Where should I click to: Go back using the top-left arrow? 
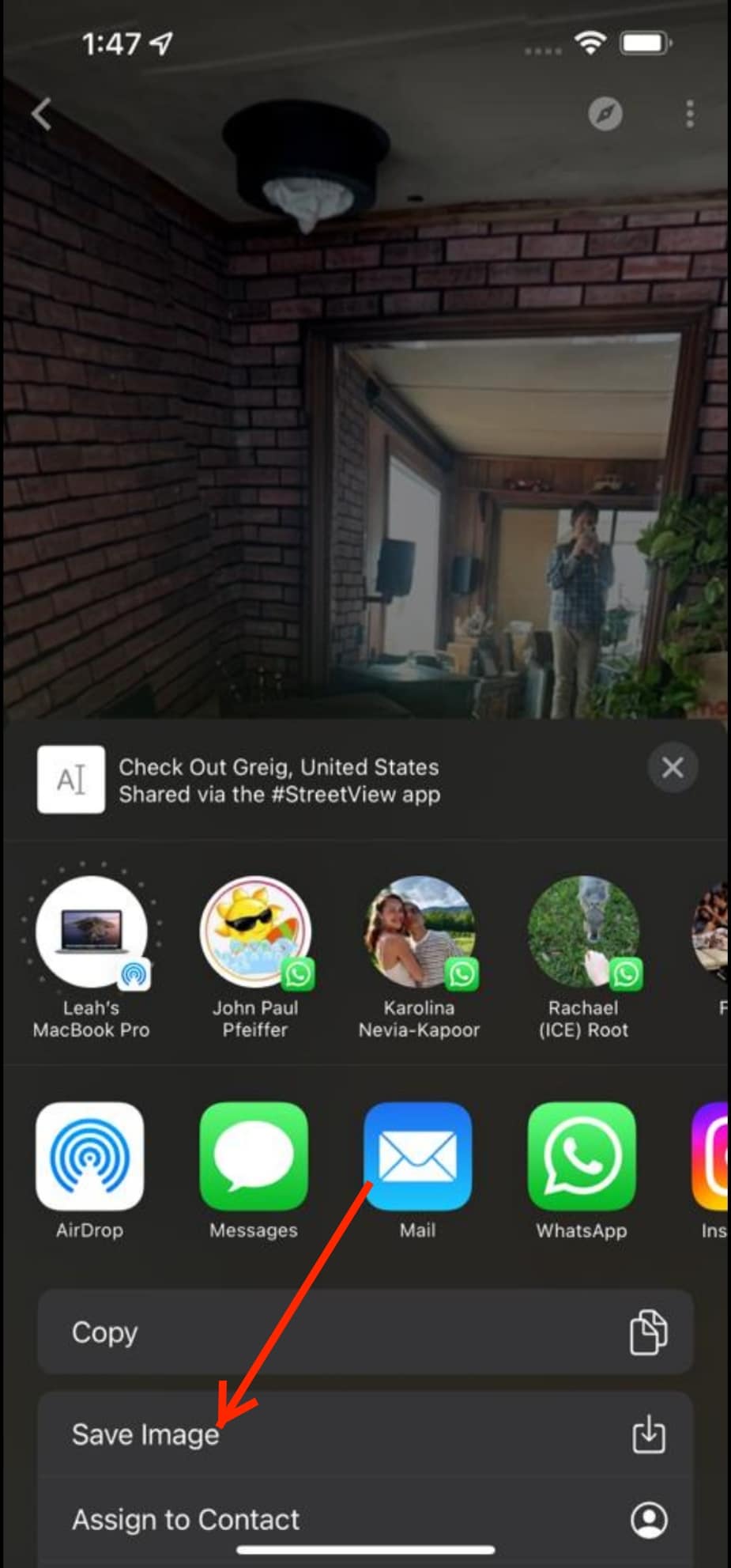(x=41, y=115)
